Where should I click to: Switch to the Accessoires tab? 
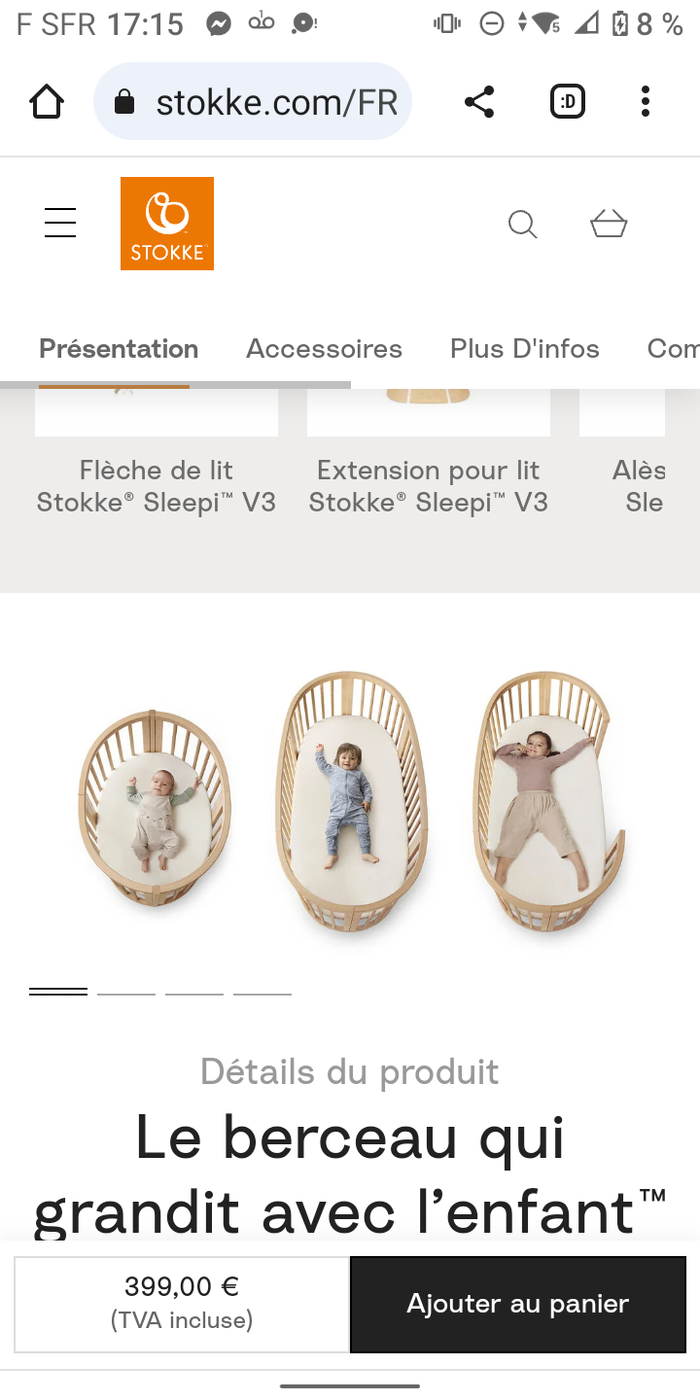324,348
